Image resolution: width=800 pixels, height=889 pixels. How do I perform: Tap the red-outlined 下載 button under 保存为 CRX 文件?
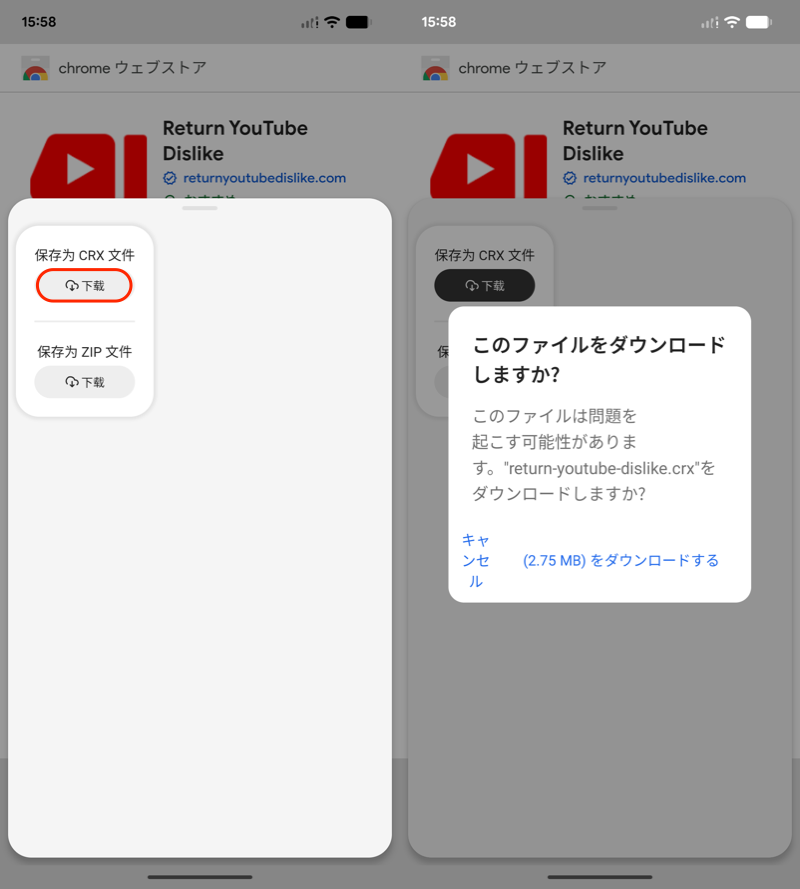(x=85, y=286)
